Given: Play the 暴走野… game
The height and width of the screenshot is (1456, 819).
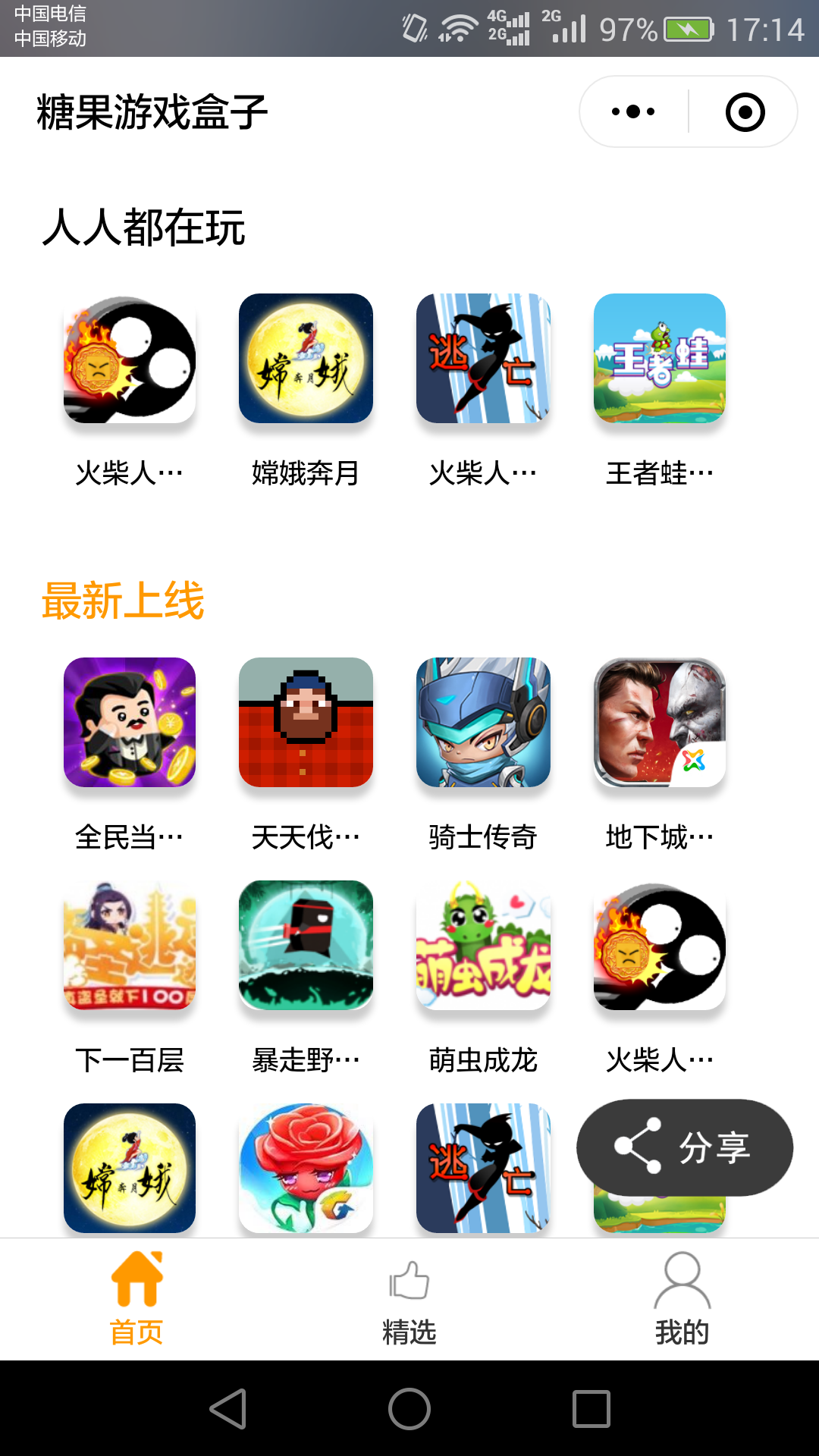Looking at the screenshot, I should (x=306, y=945).
